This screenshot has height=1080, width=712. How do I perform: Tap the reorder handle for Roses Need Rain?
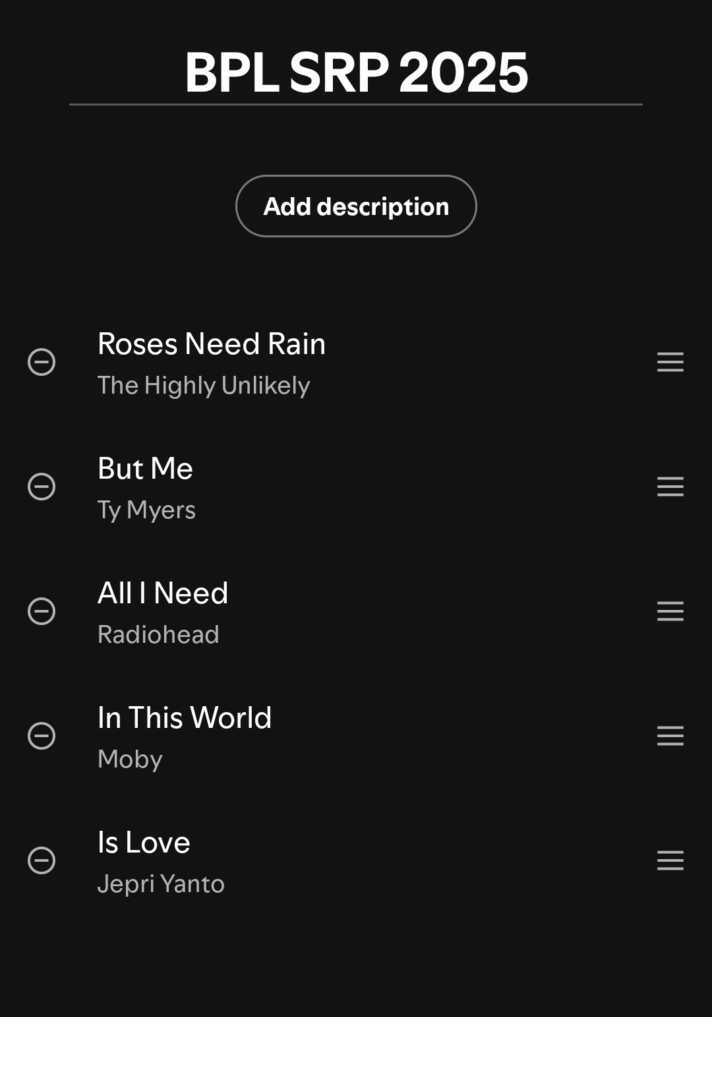(x=670, y=362)
